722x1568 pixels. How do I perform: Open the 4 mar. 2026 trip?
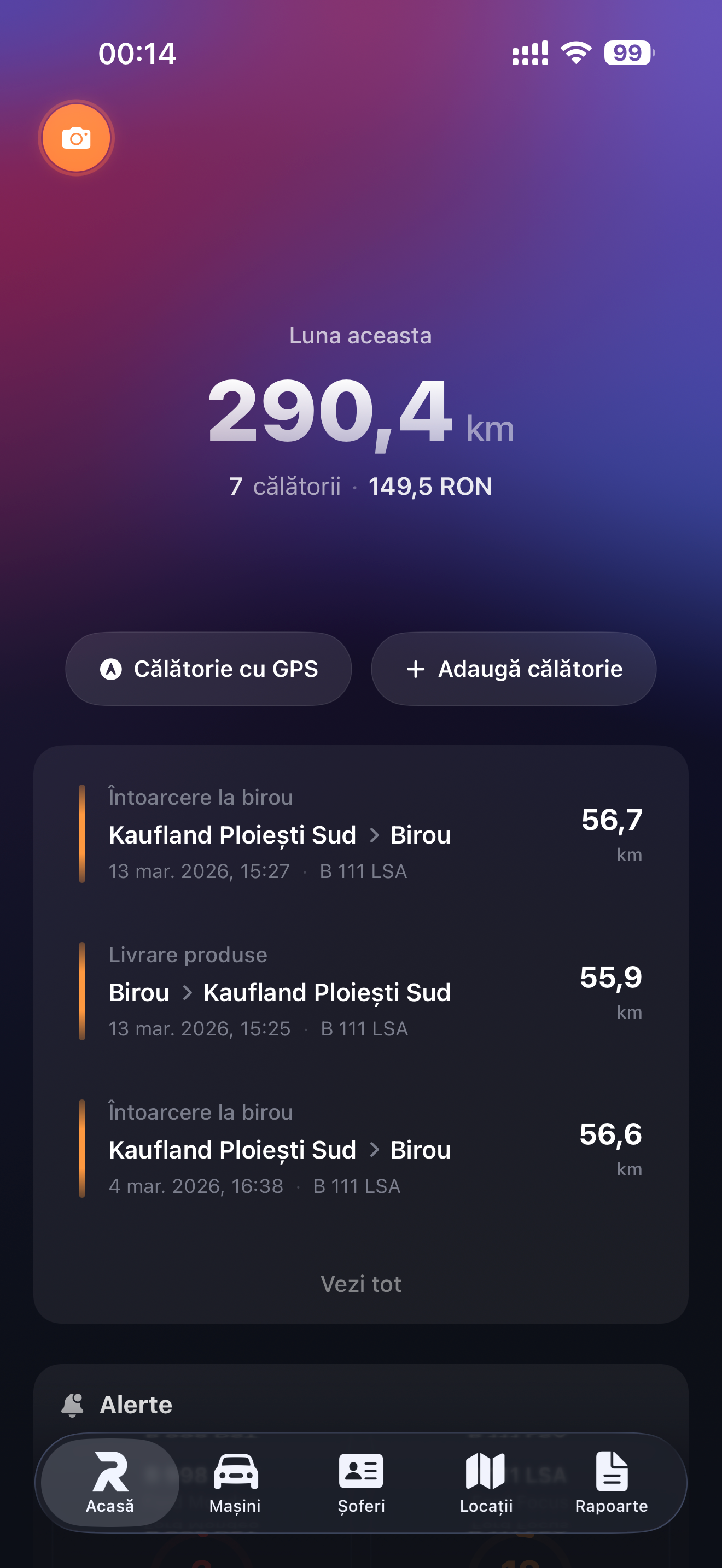click(x=360, y=1149)
